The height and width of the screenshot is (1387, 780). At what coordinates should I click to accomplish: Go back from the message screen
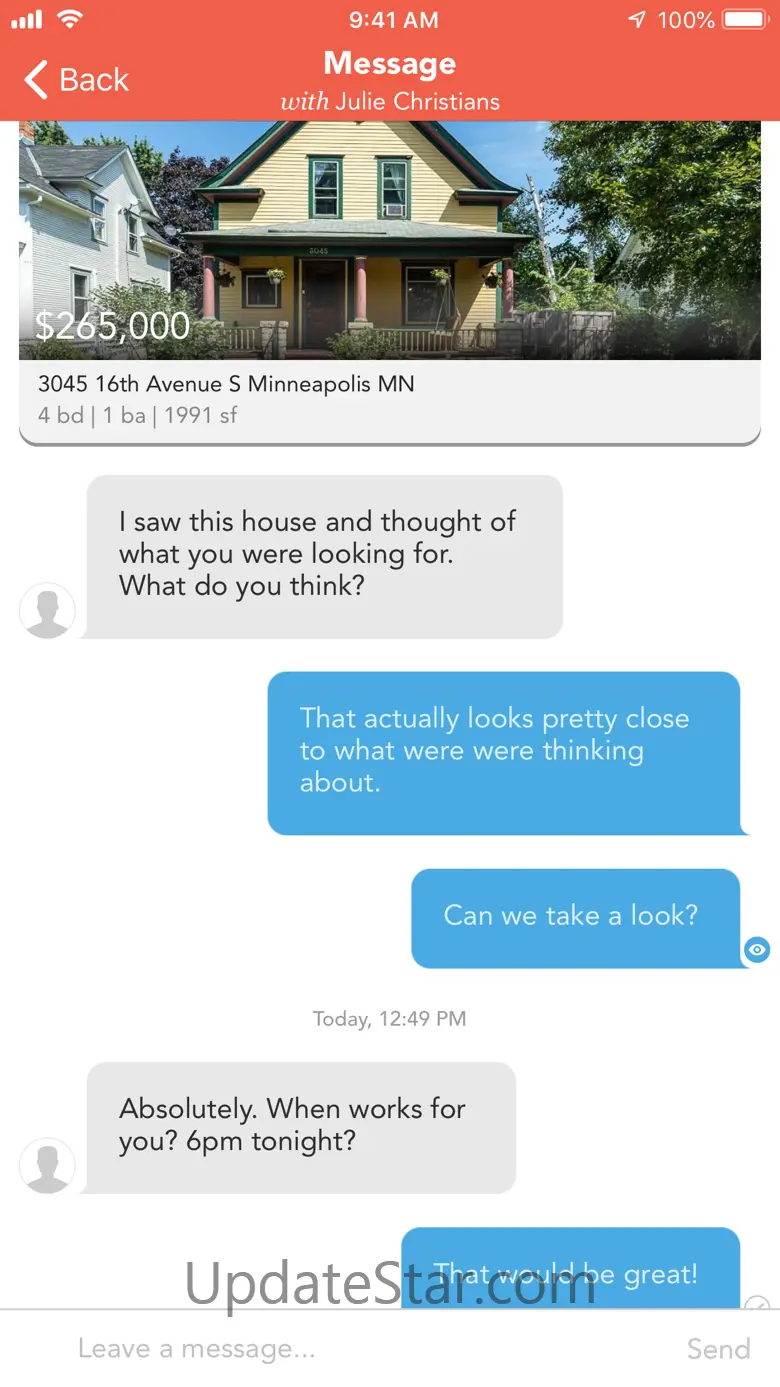[77, 80]
